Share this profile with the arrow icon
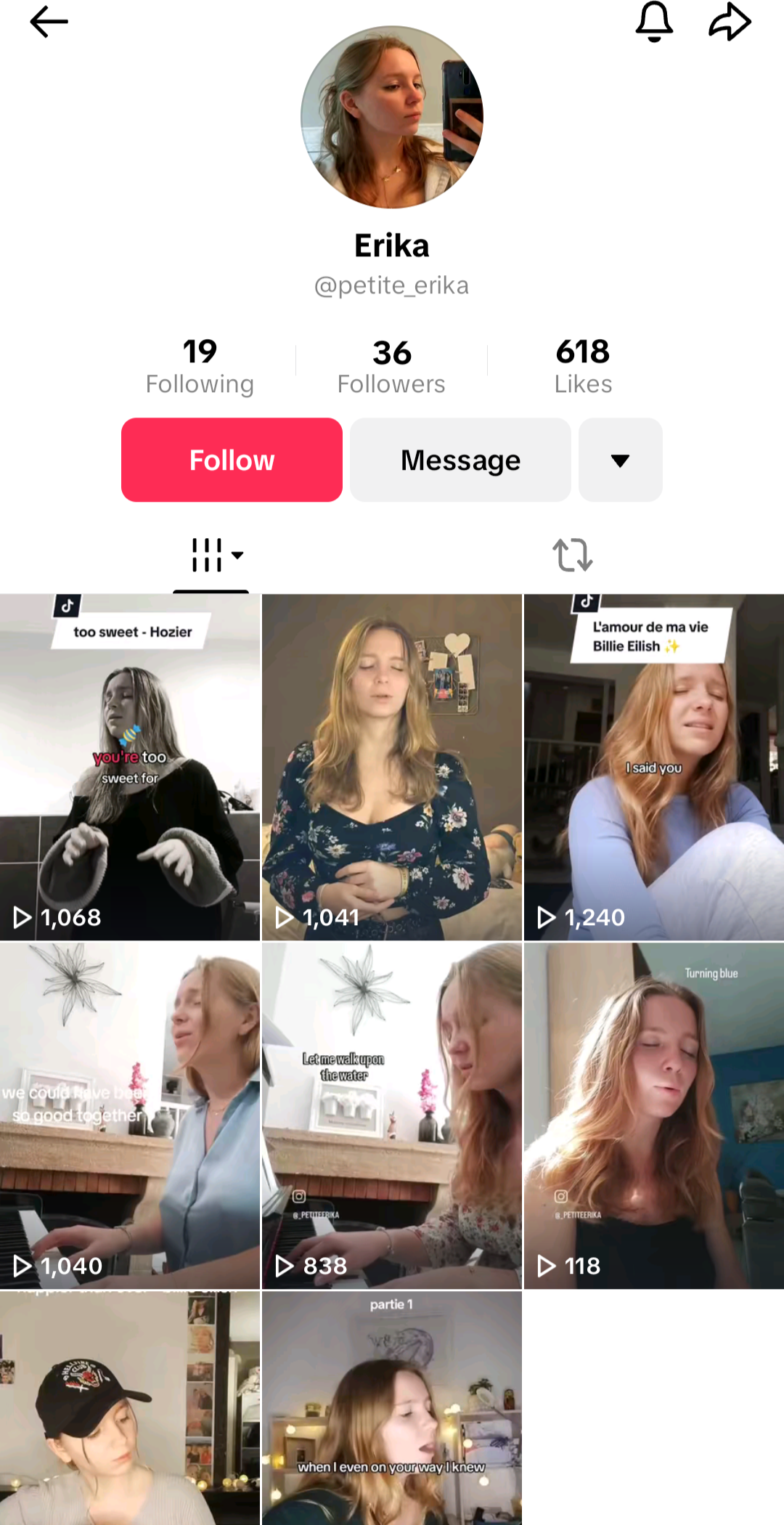This screenshot has width=784, height=1525. [730, 22]
